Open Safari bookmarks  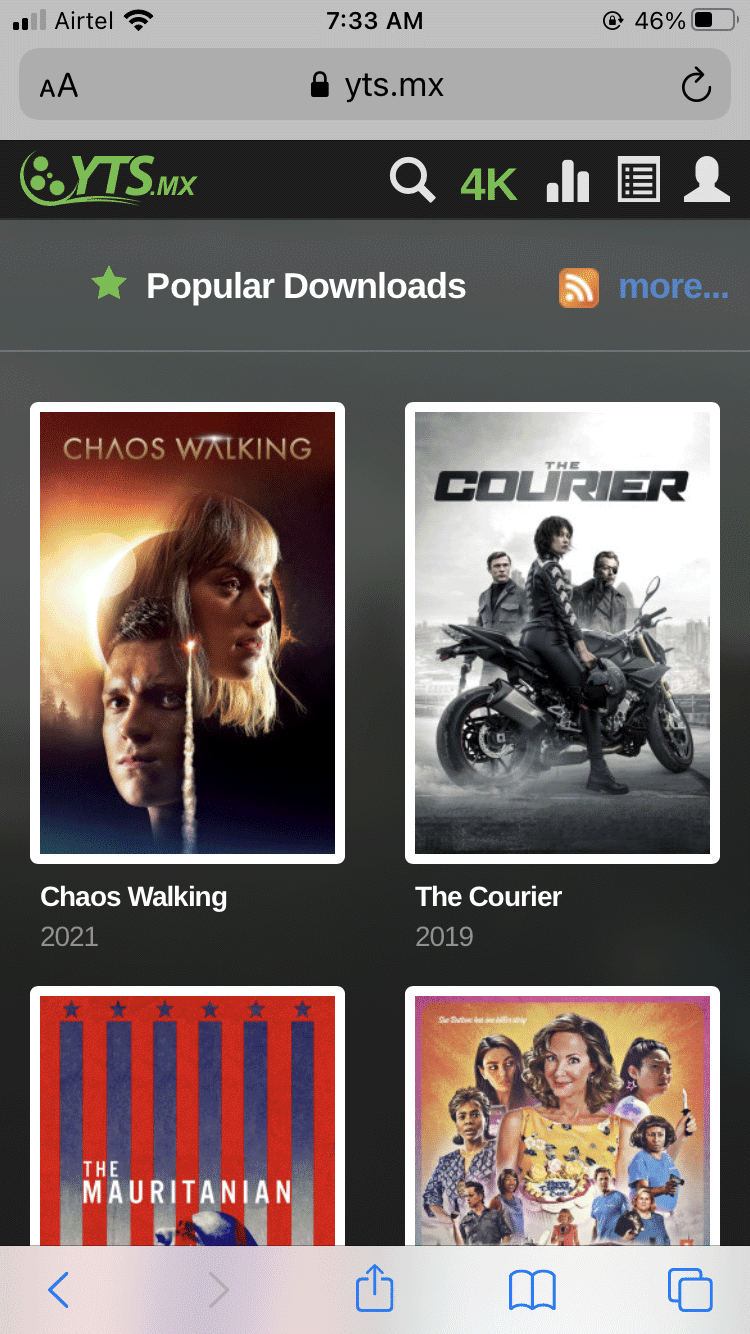click(532, 1290)
